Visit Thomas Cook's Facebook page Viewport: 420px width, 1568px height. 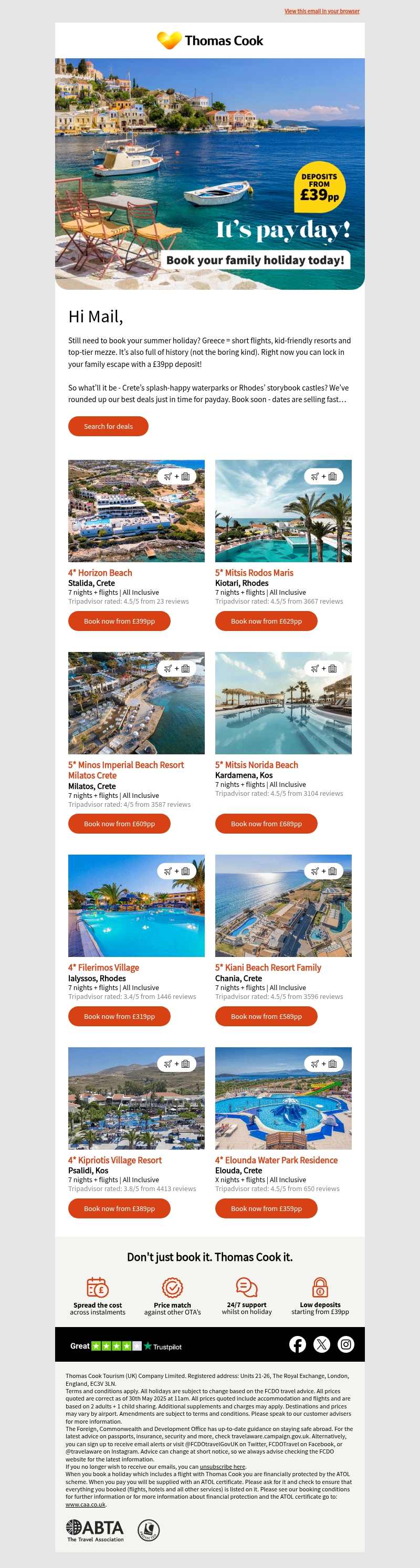[x=298, y=1344]
